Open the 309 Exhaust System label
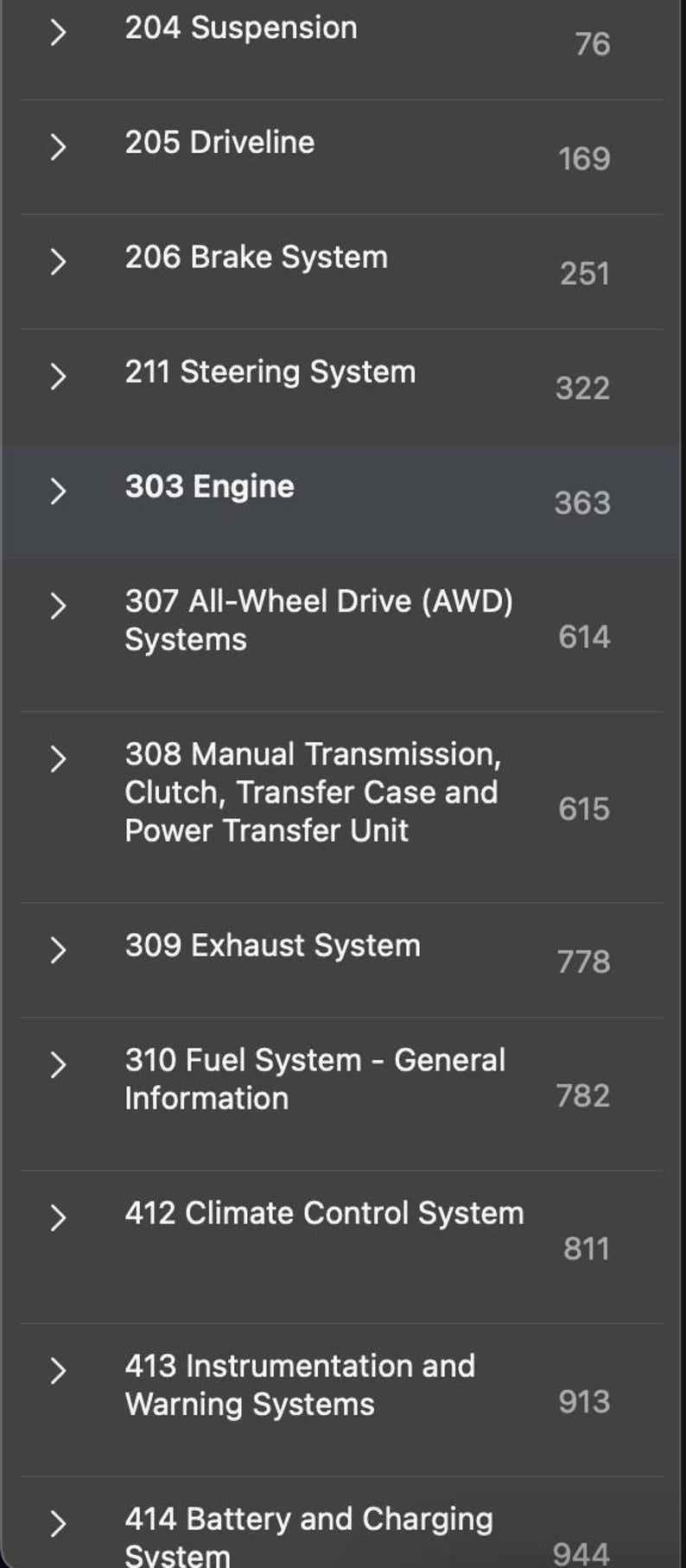 click(271, 945)
